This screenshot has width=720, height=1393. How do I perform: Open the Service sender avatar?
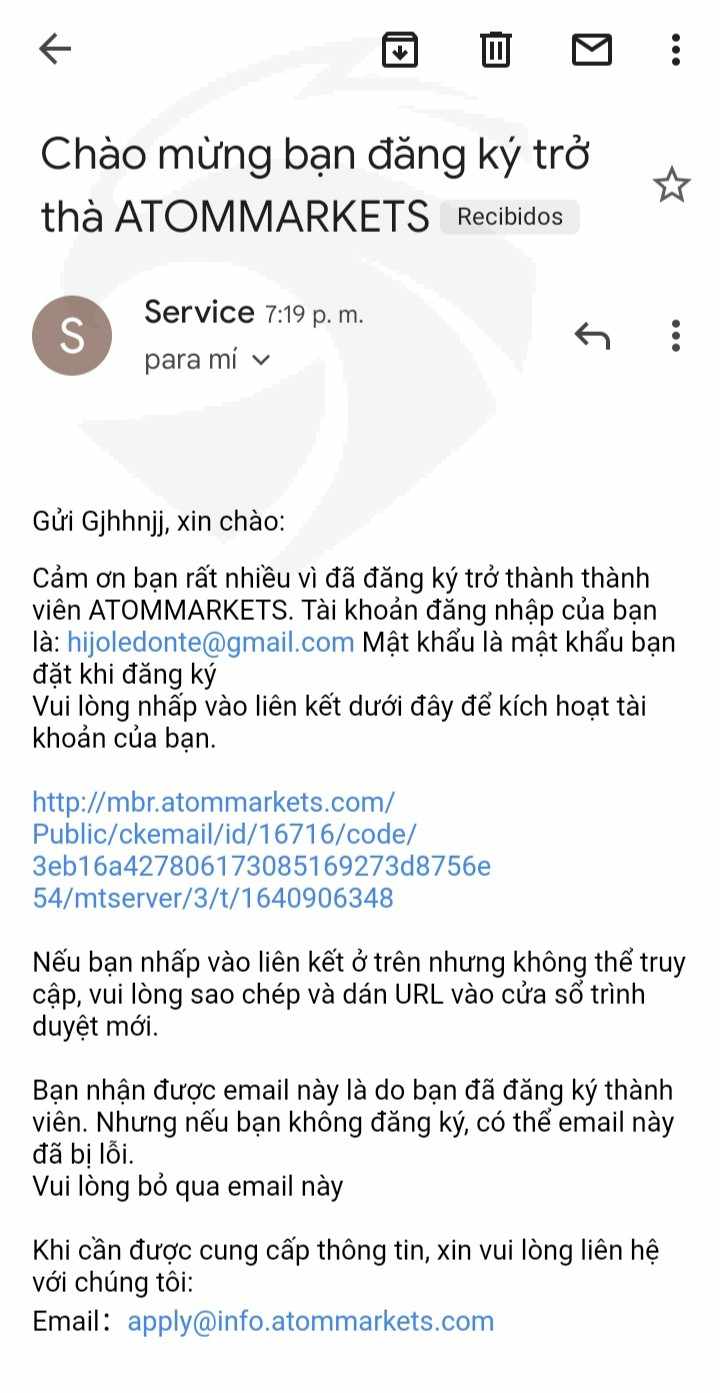pyautogui.click(x=72, y=336)
